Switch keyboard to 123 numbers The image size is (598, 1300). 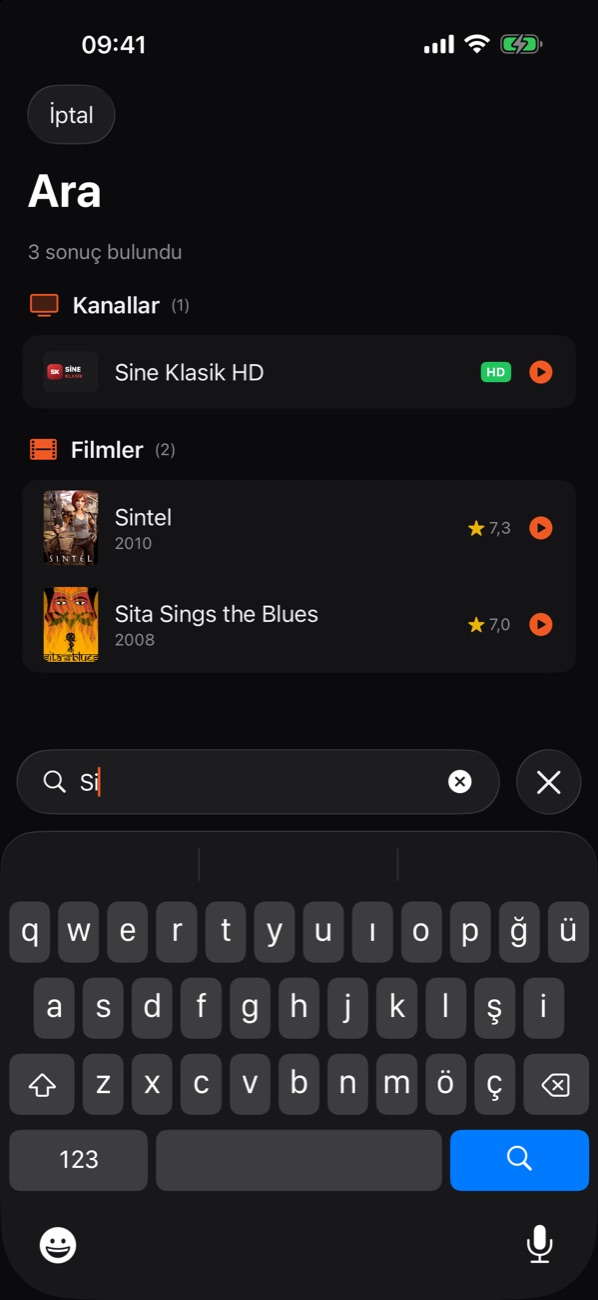coord(78,1160)
